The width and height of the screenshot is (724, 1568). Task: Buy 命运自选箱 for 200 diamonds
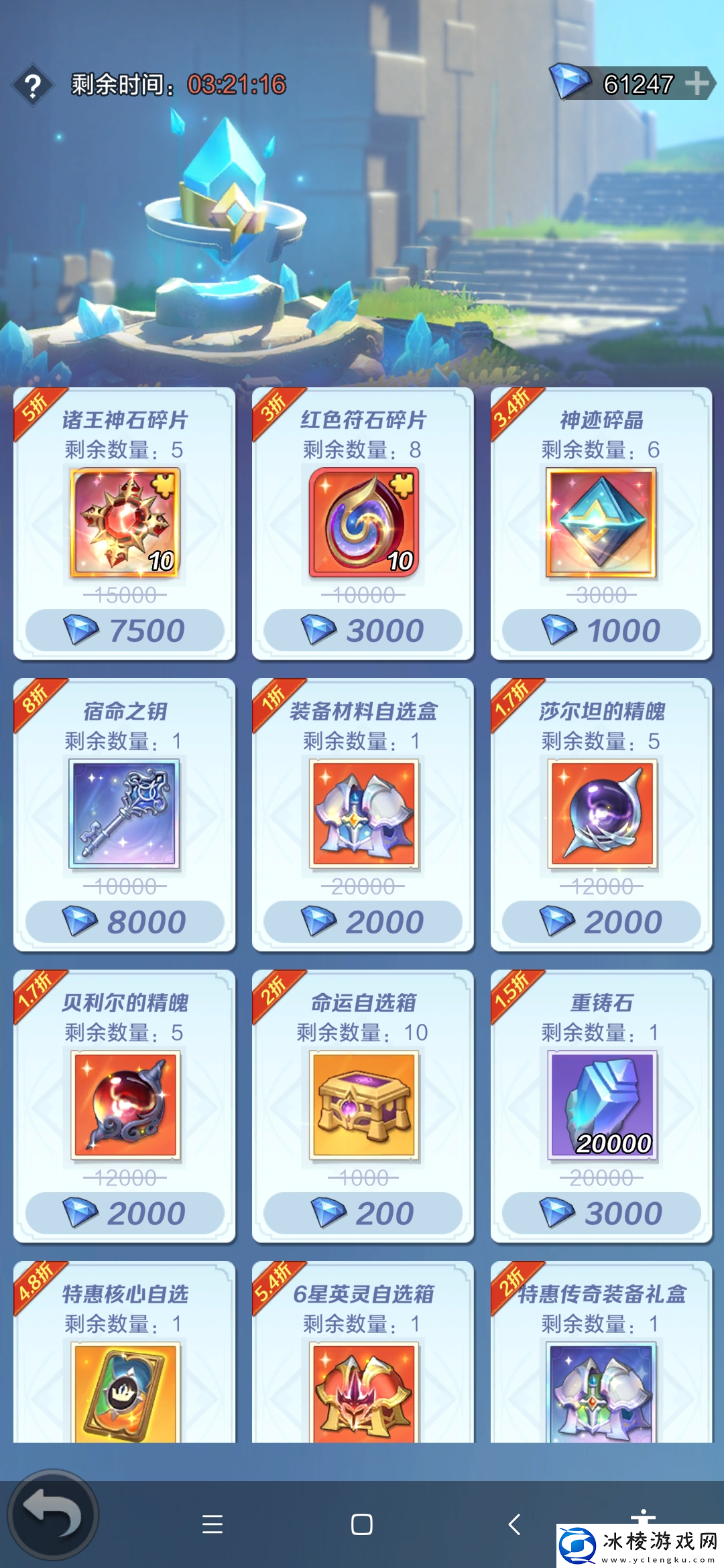[363, 1214]
